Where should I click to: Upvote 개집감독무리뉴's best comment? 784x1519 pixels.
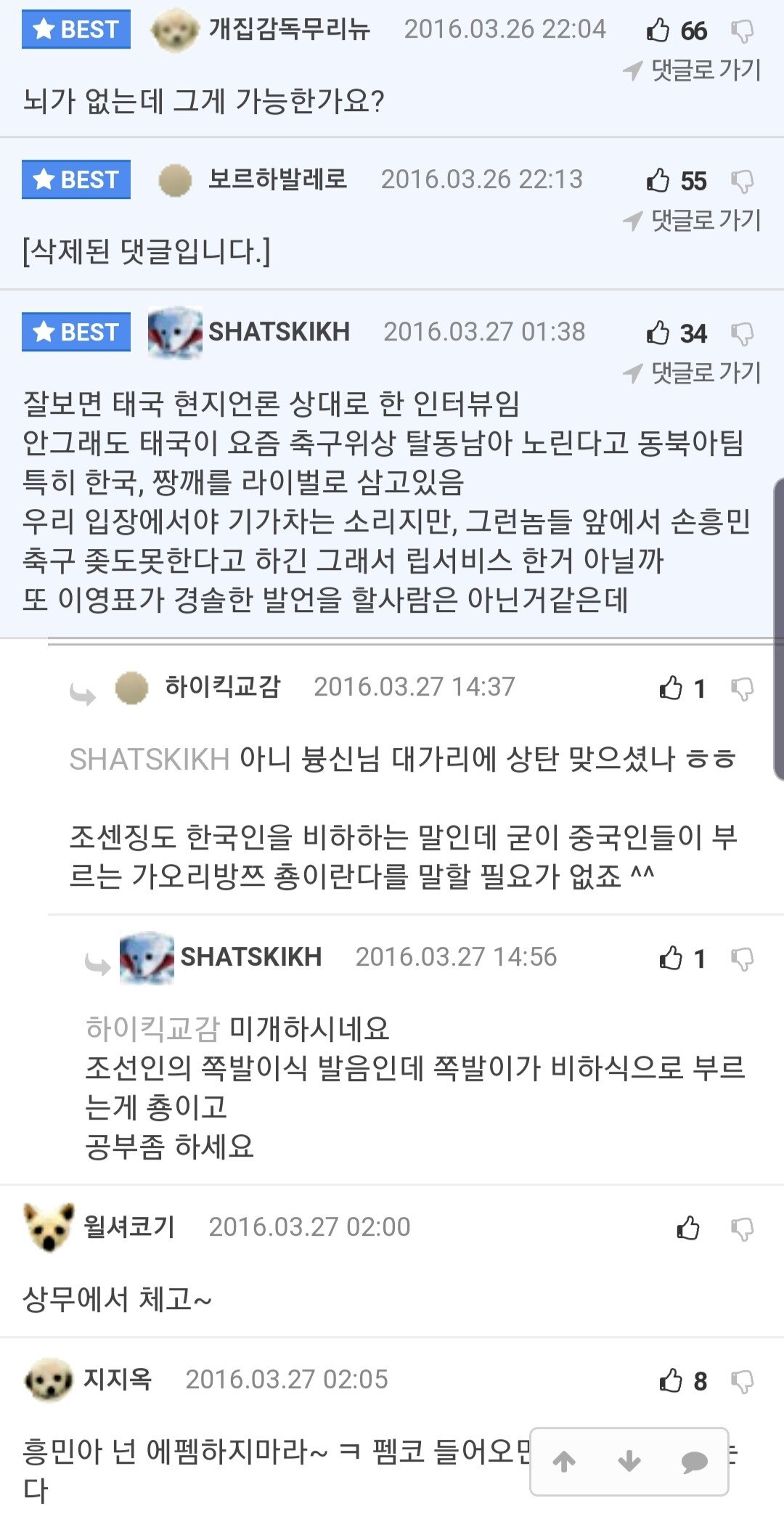(658, 30)
